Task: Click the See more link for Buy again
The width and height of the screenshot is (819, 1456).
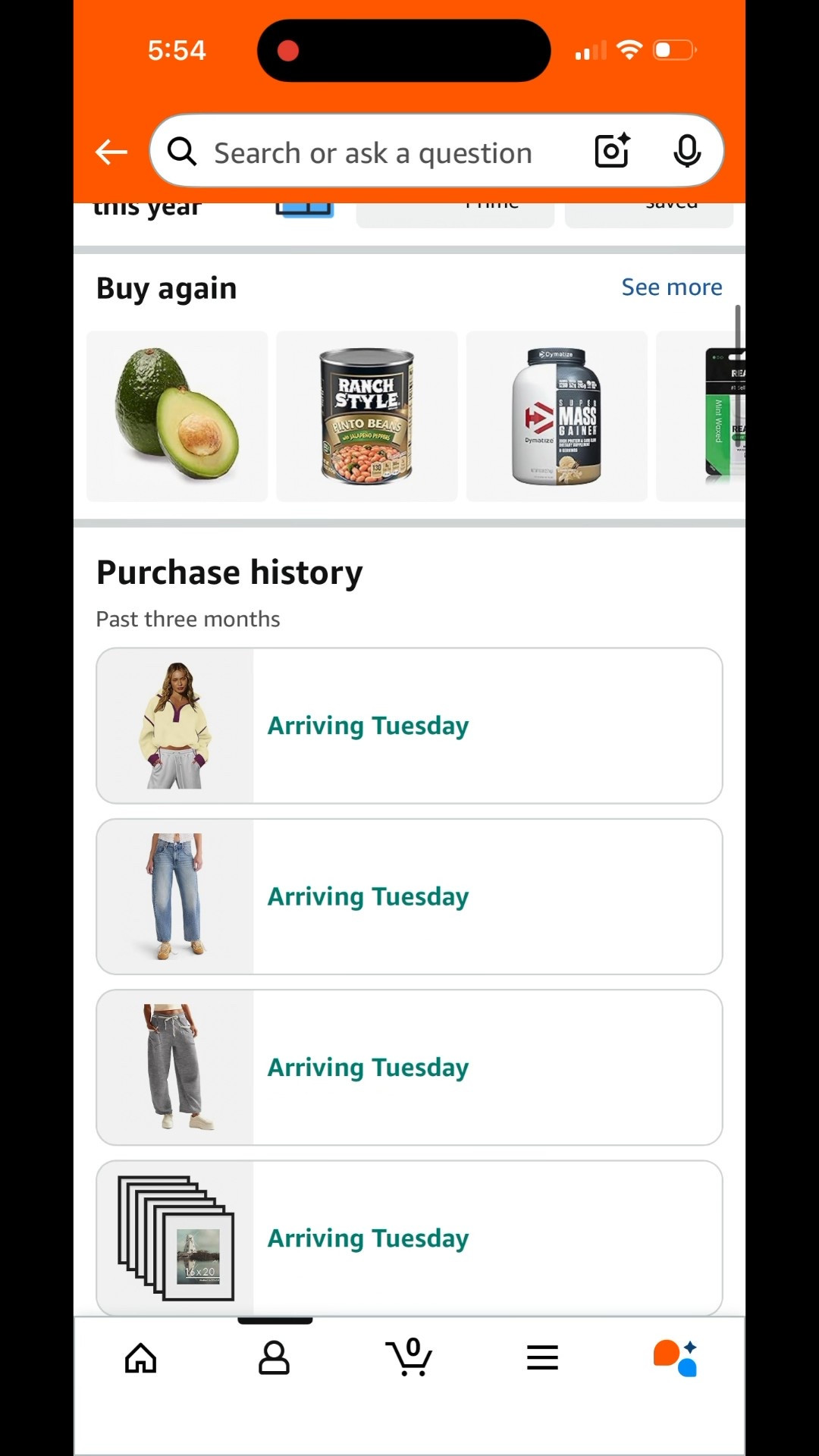Action: (x=671, y=287)
